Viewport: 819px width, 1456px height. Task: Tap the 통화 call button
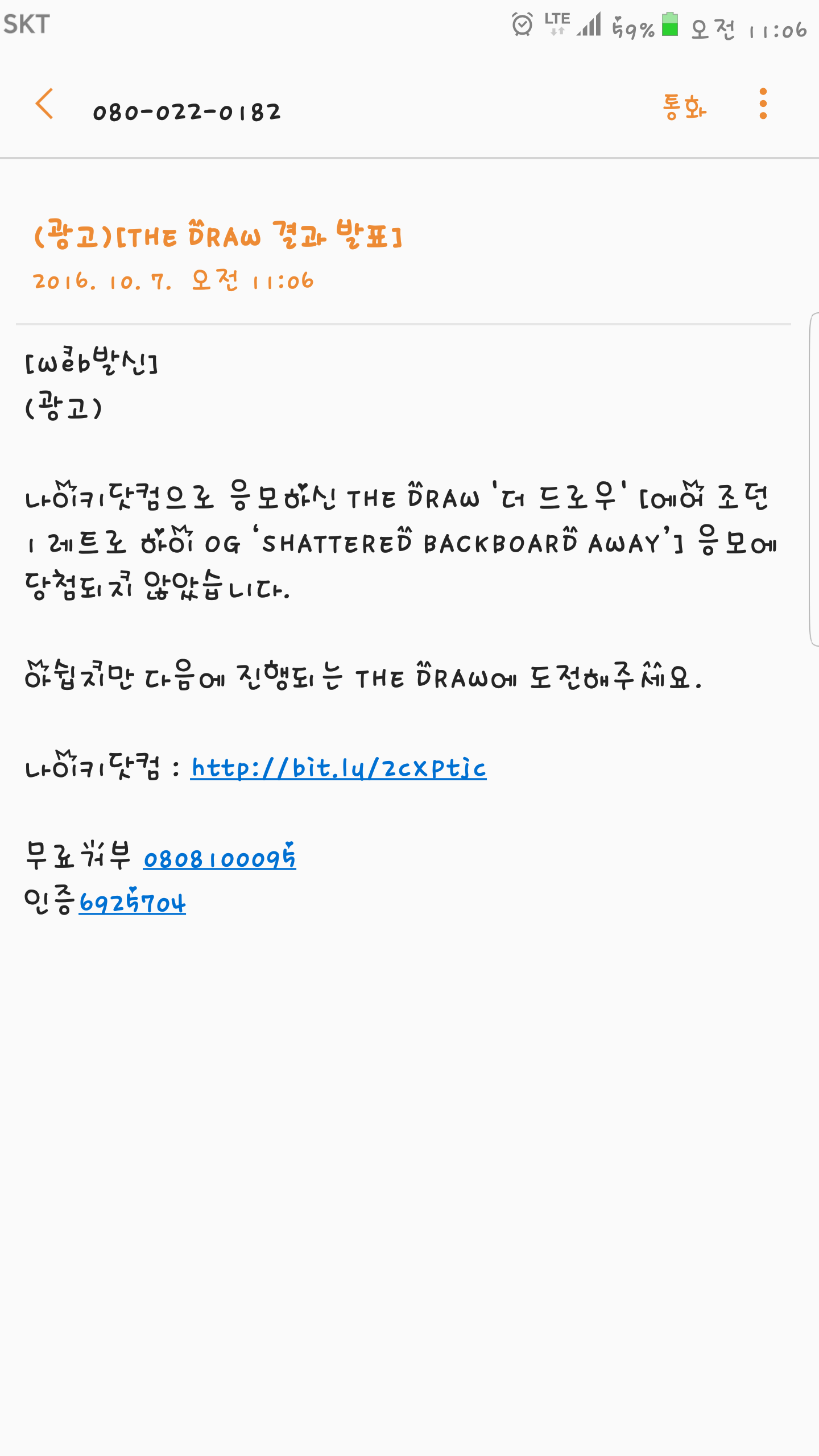(x=684, y=106)
